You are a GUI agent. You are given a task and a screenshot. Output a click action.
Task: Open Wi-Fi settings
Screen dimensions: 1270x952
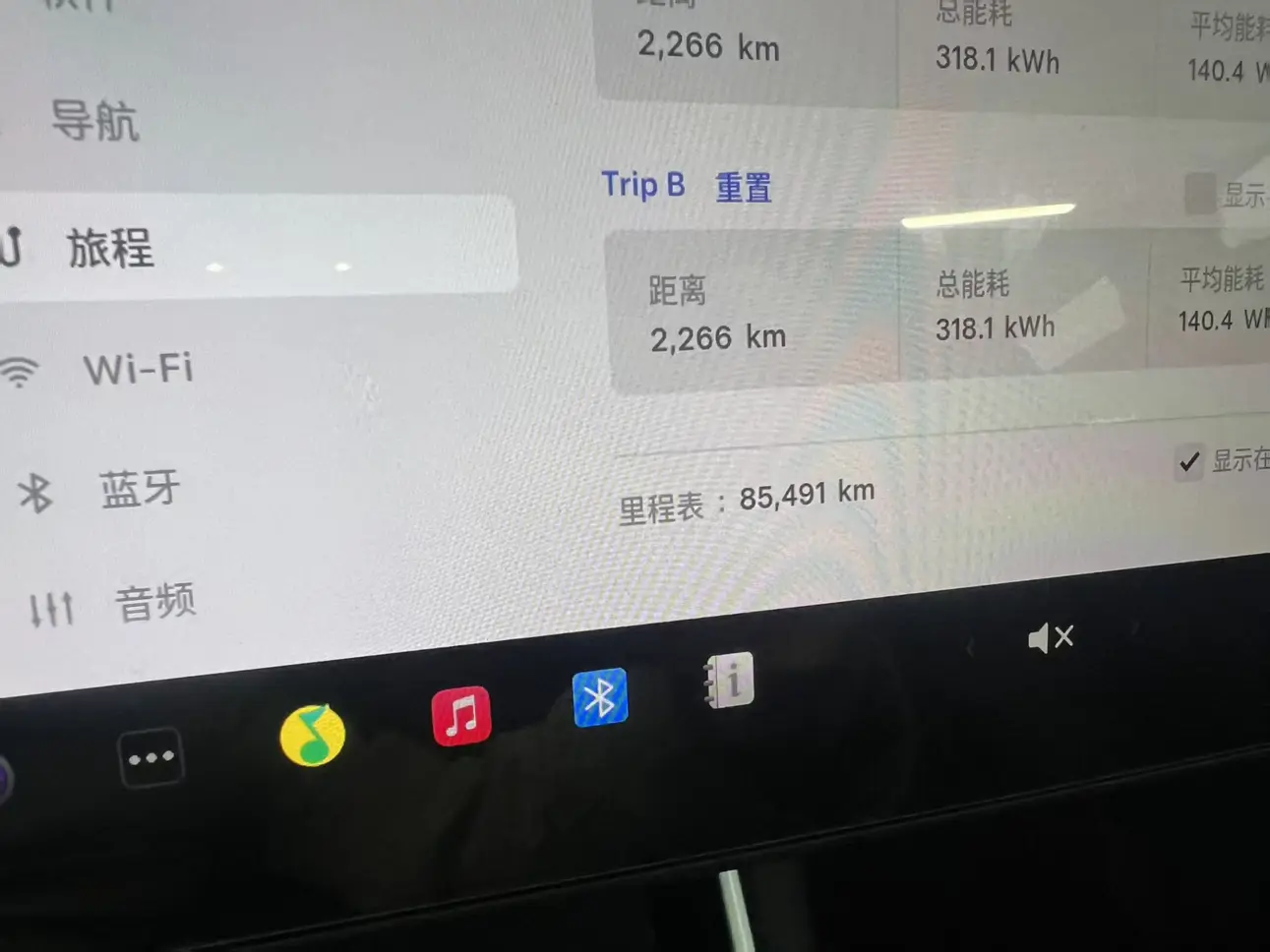pyautogui.click(x=138, y=370)
